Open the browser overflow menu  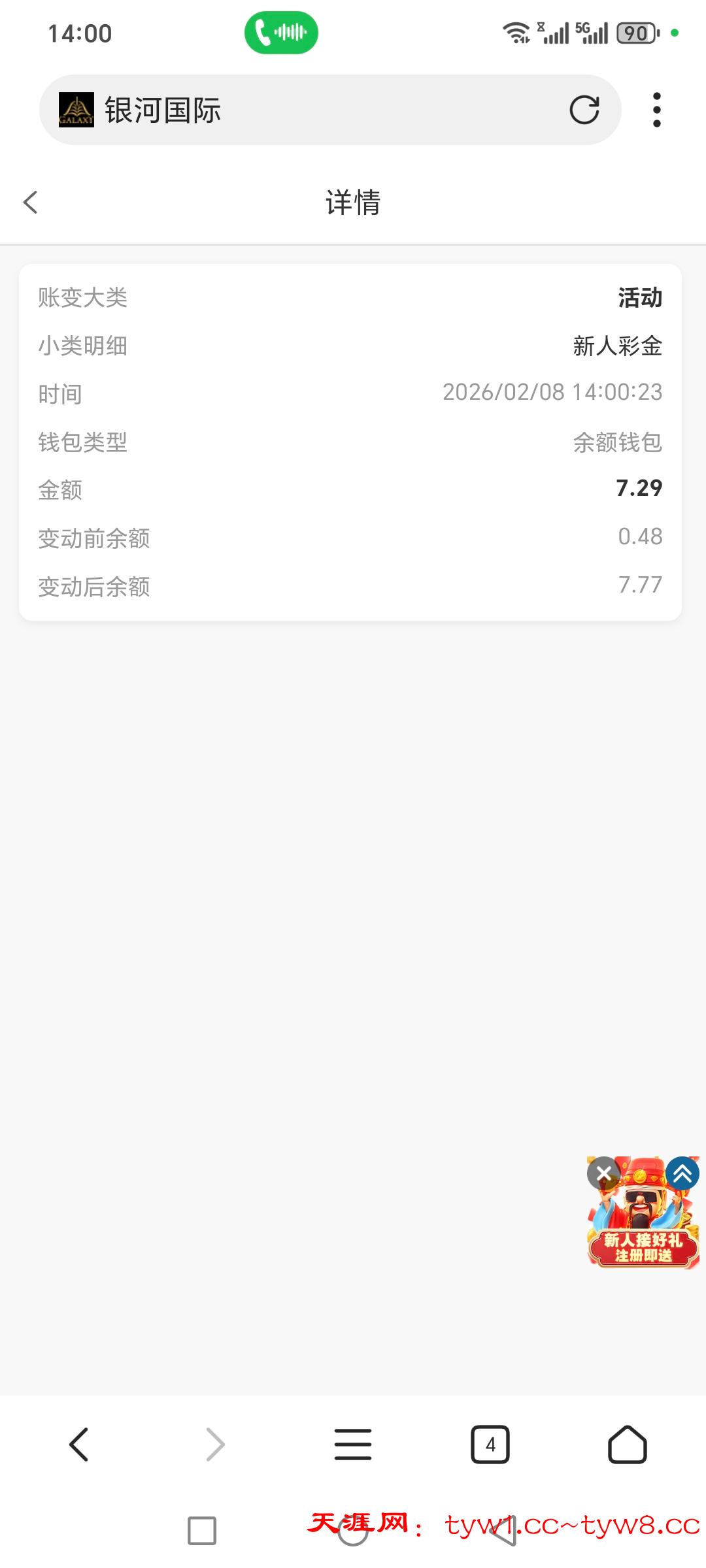point(656,110)
